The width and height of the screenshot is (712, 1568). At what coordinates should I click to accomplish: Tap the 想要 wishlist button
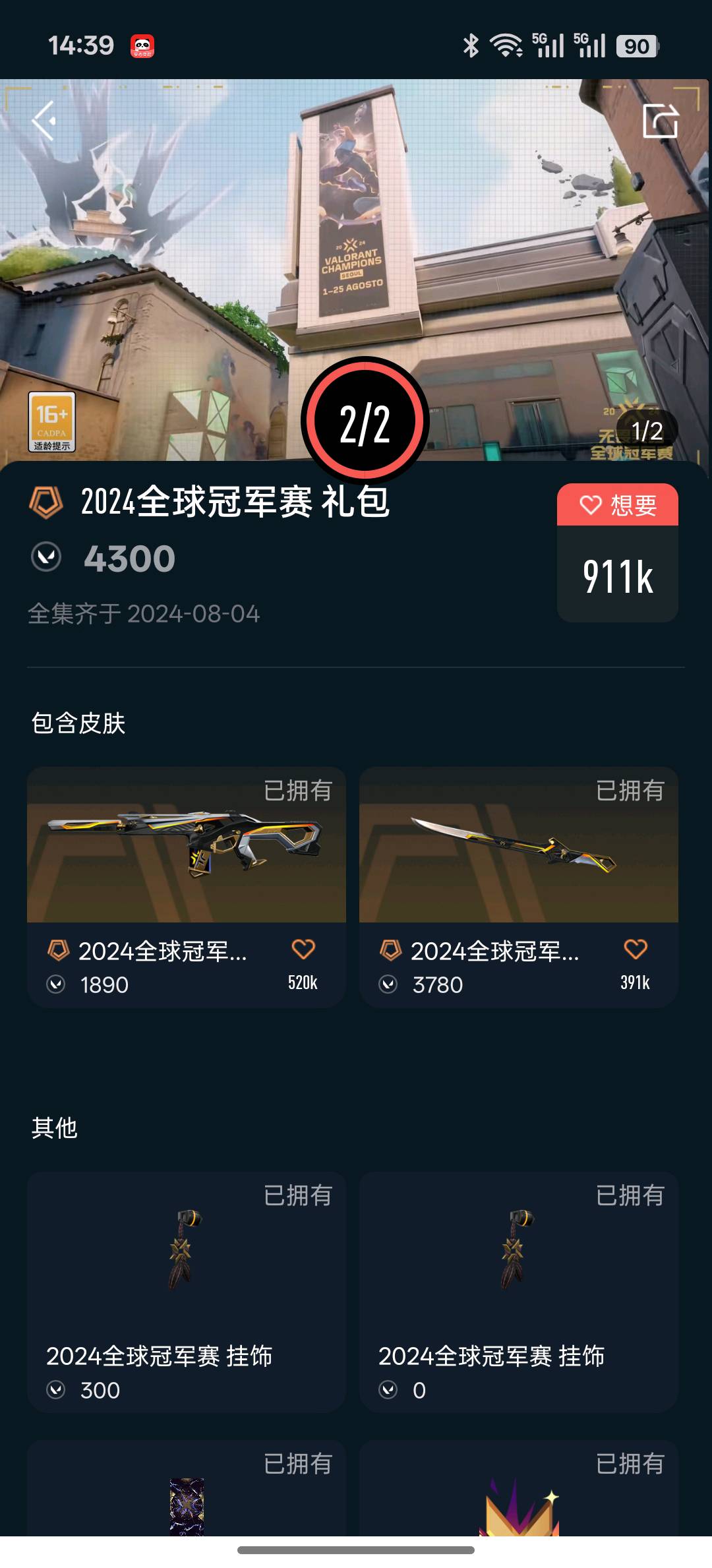point(617,505)
